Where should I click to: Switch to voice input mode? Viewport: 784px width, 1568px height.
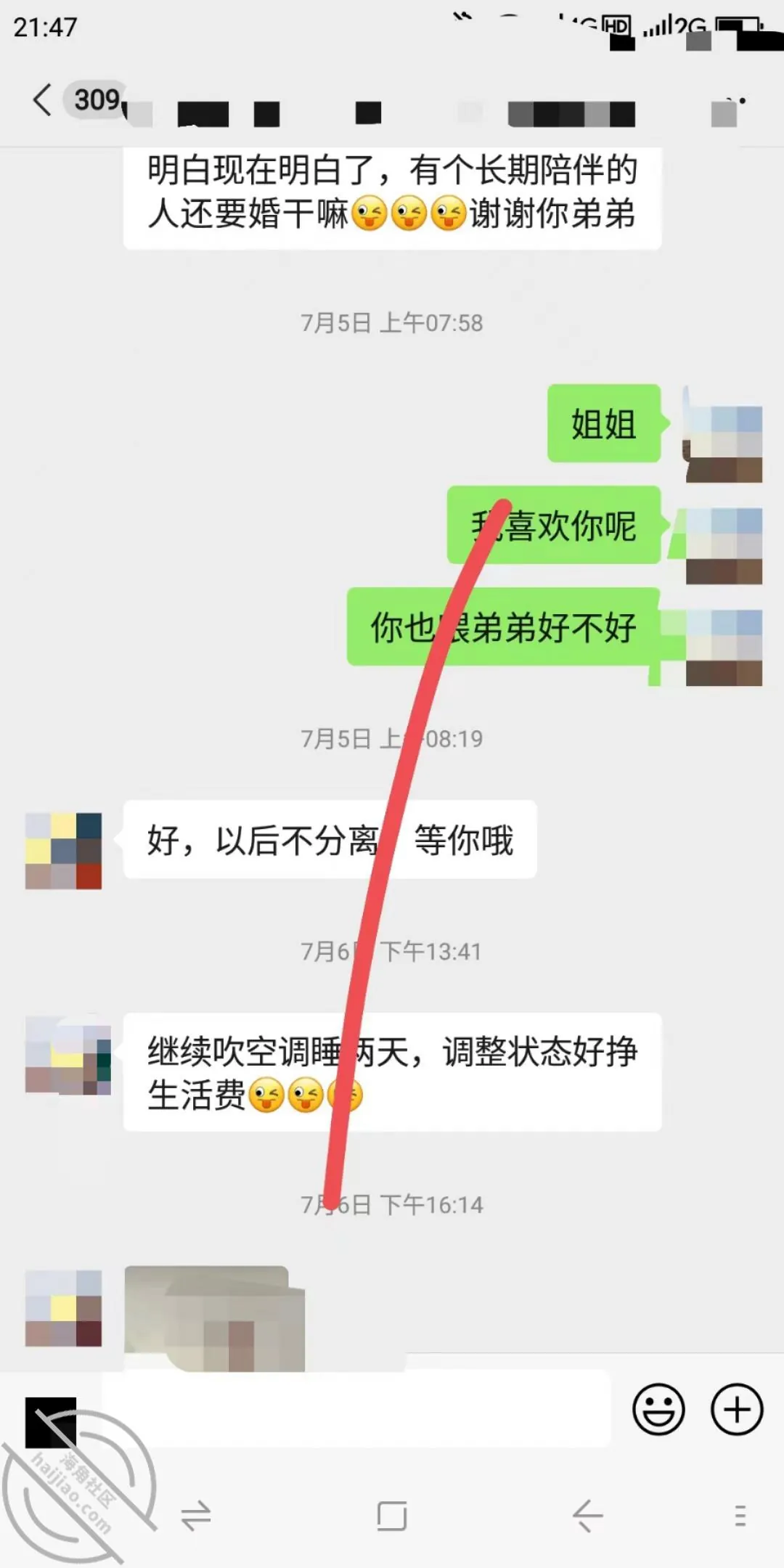click(50, 1422)
